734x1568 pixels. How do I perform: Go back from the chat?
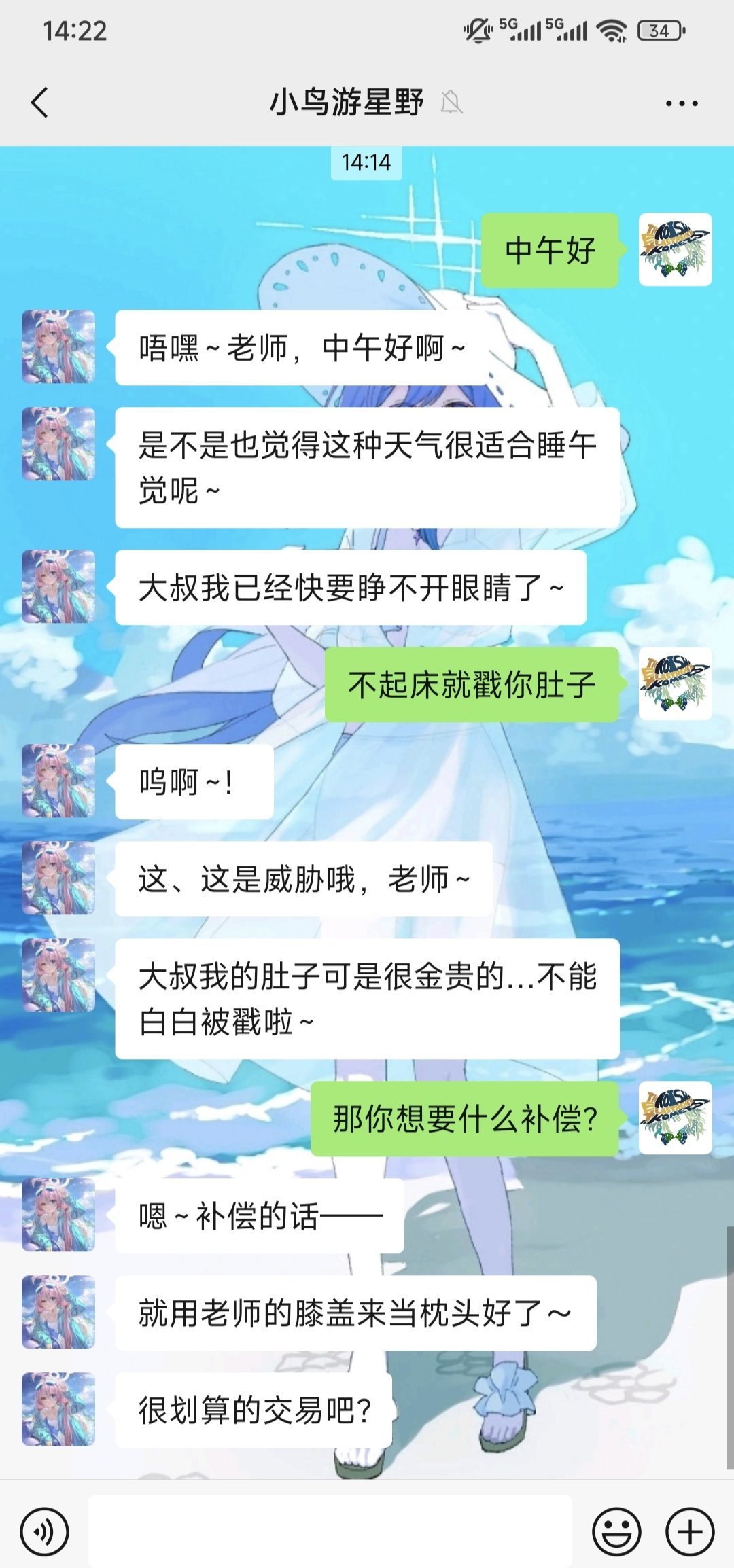coord(39,103)
